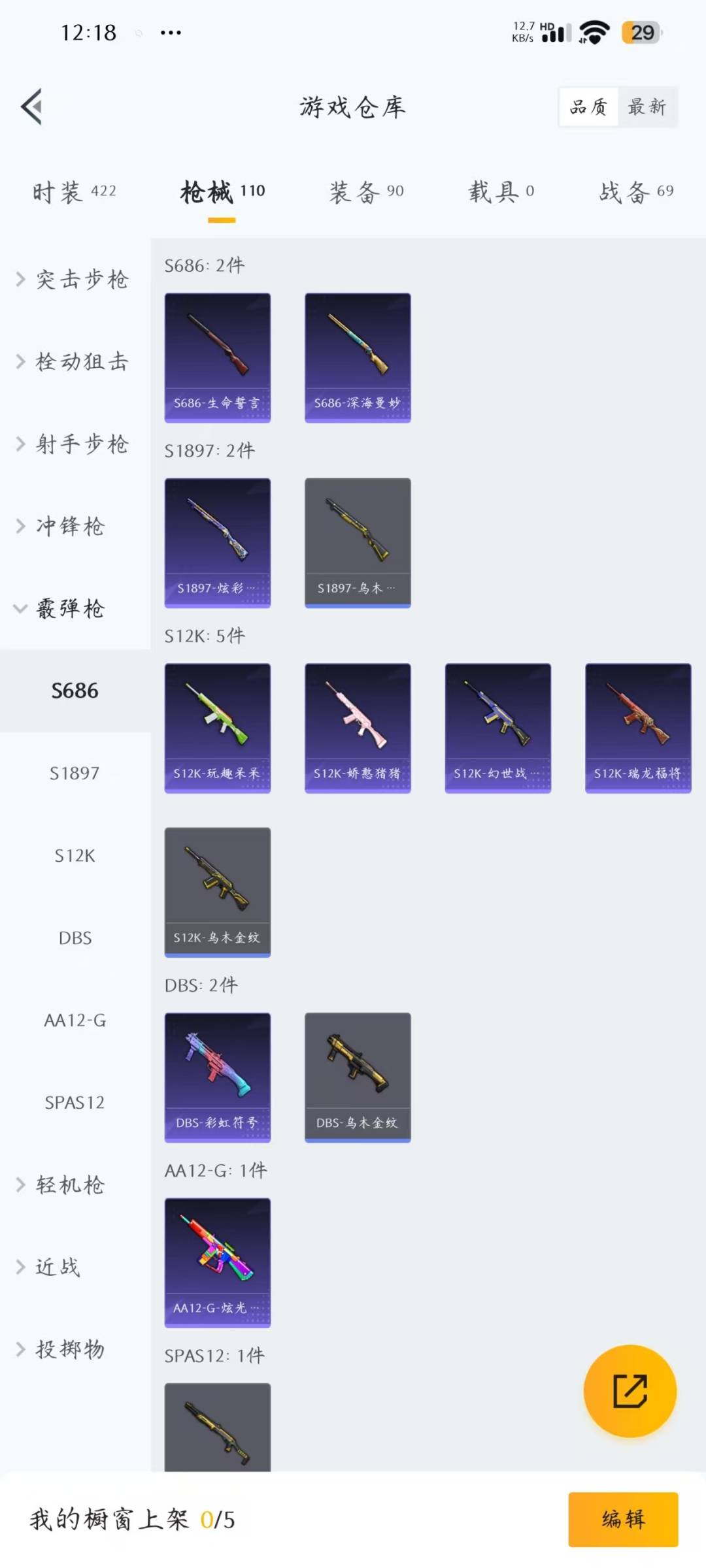Image resolution: width=706 pixels, height=1568 pixels.
Task: Open the S686-深海曼妙 skin
Action: 358,358
